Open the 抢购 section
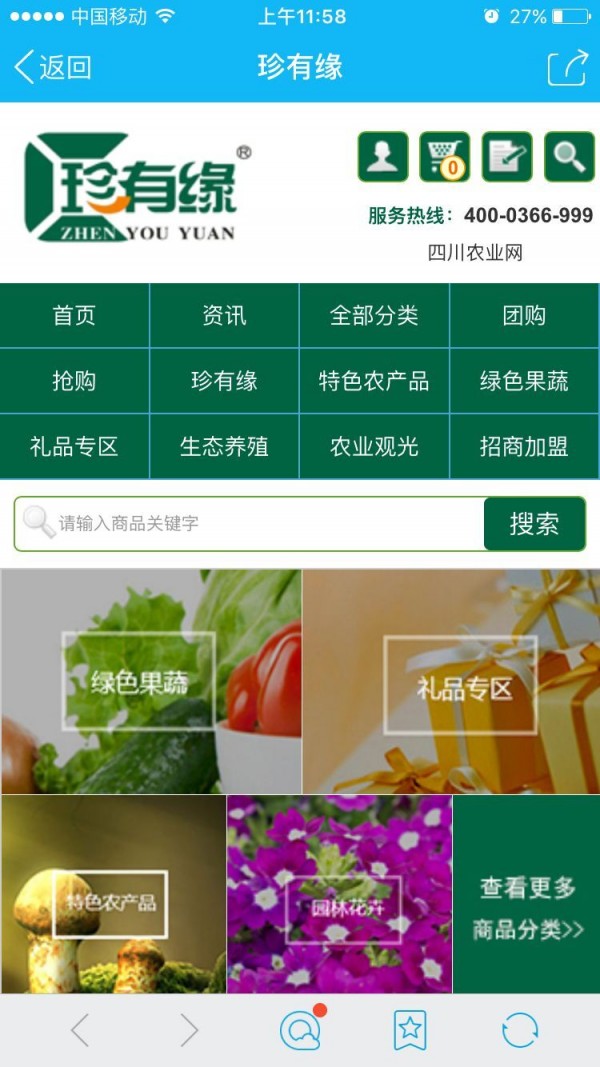The image size is (600, 1067). pyautogui.click(x=75, y=381)
